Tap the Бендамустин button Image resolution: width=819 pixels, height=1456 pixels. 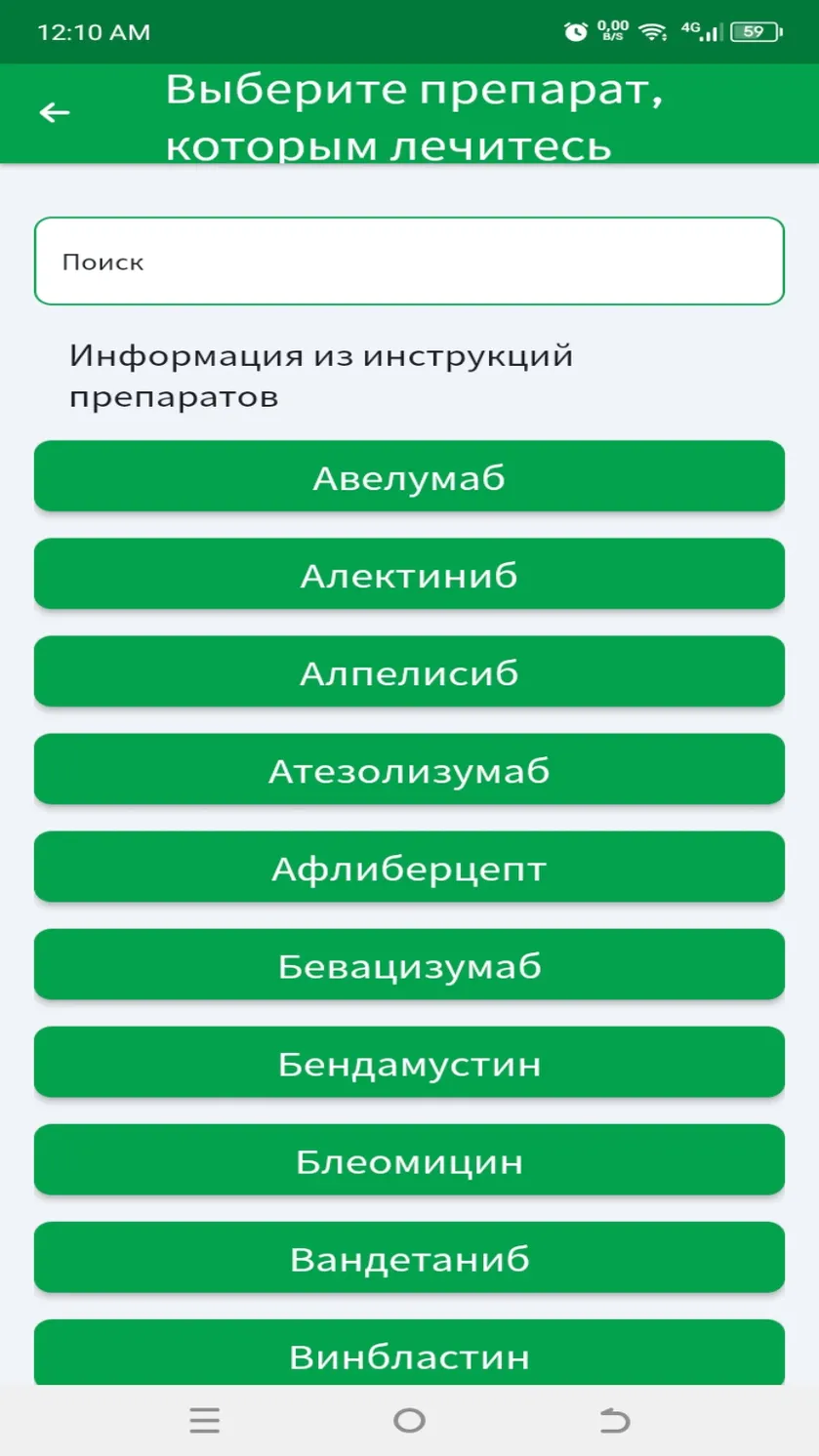[x=409, y=1062]
